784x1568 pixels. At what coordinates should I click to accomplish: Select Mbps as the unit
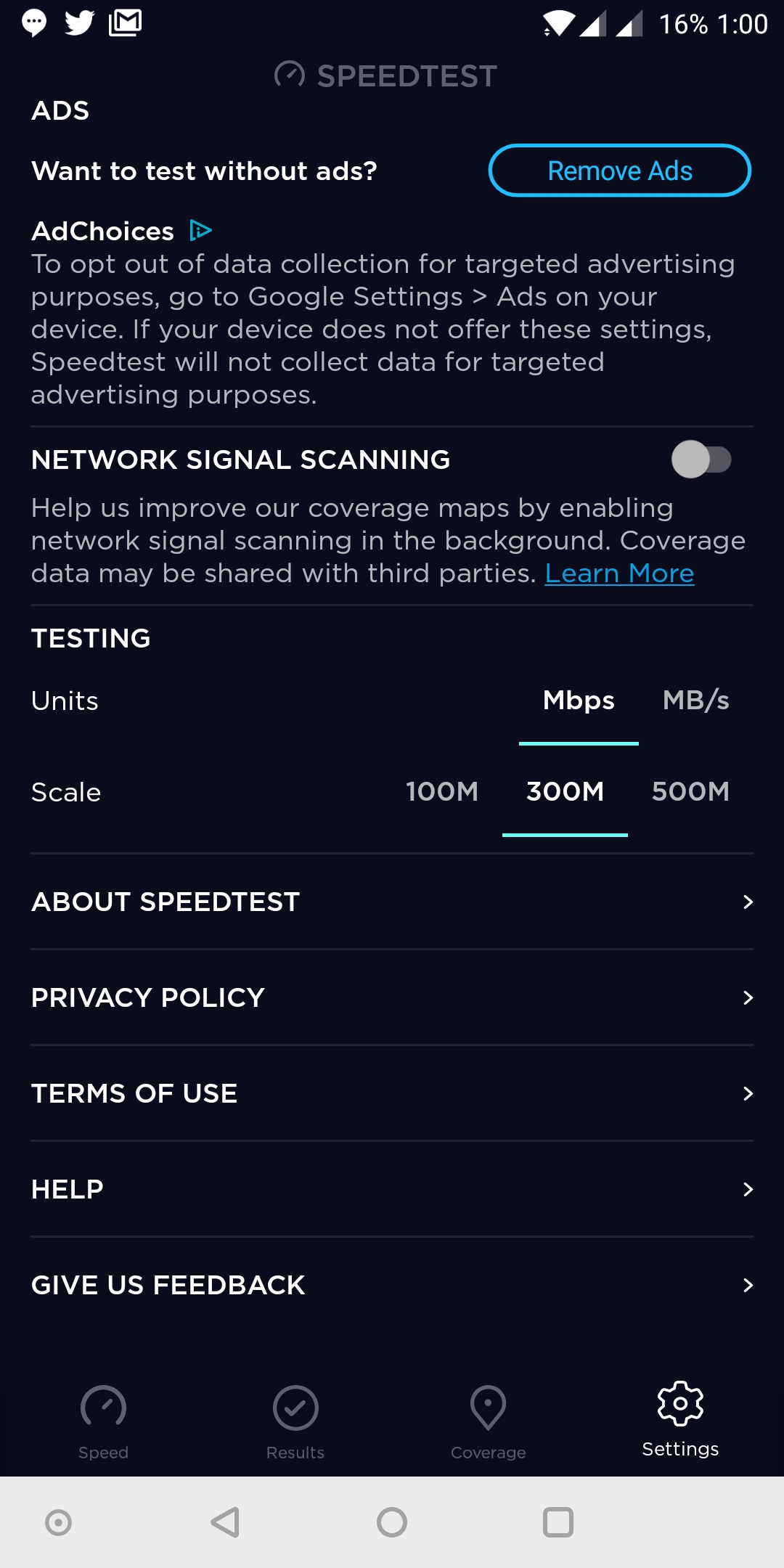(x=579, y=701)
